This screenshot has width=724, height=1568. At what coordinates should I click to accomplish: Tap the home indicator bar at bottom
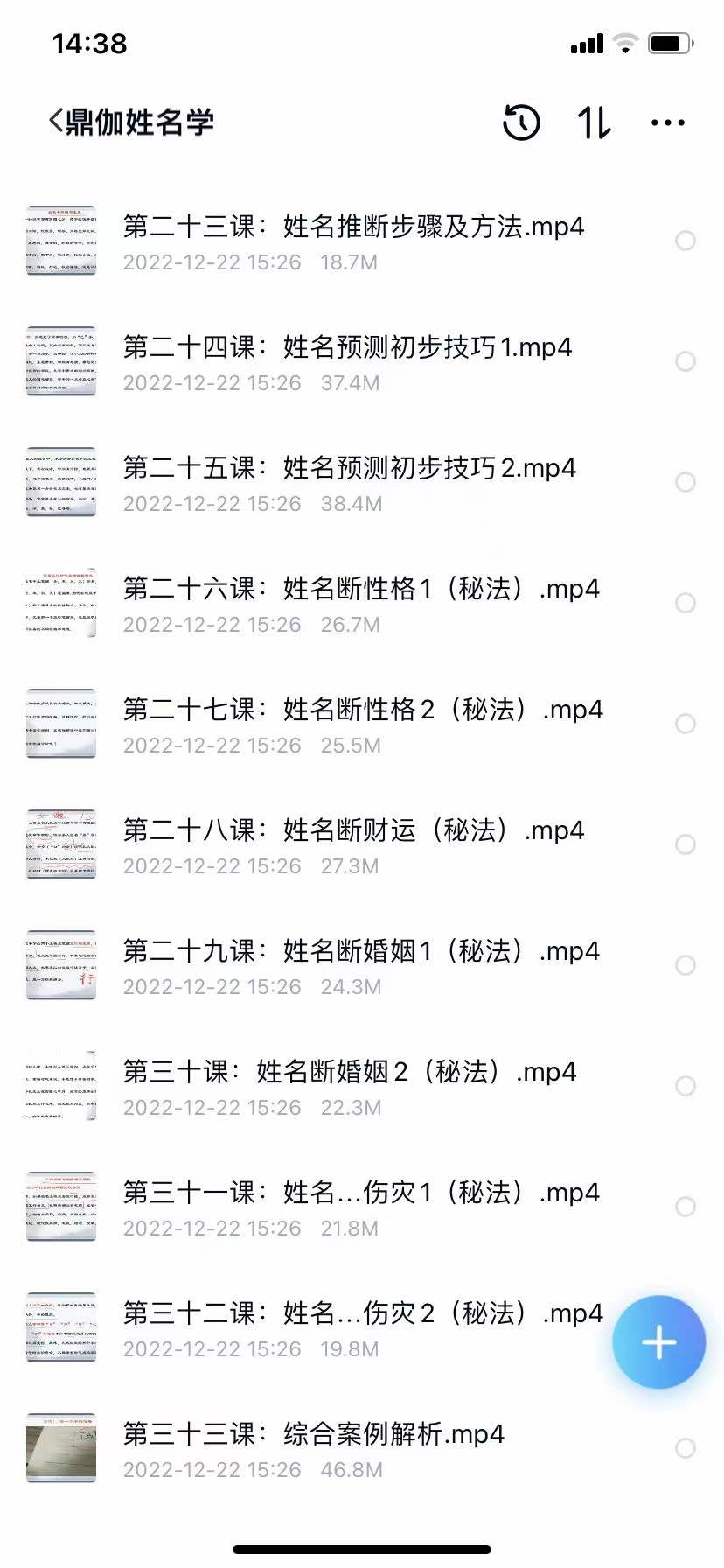362,1548
